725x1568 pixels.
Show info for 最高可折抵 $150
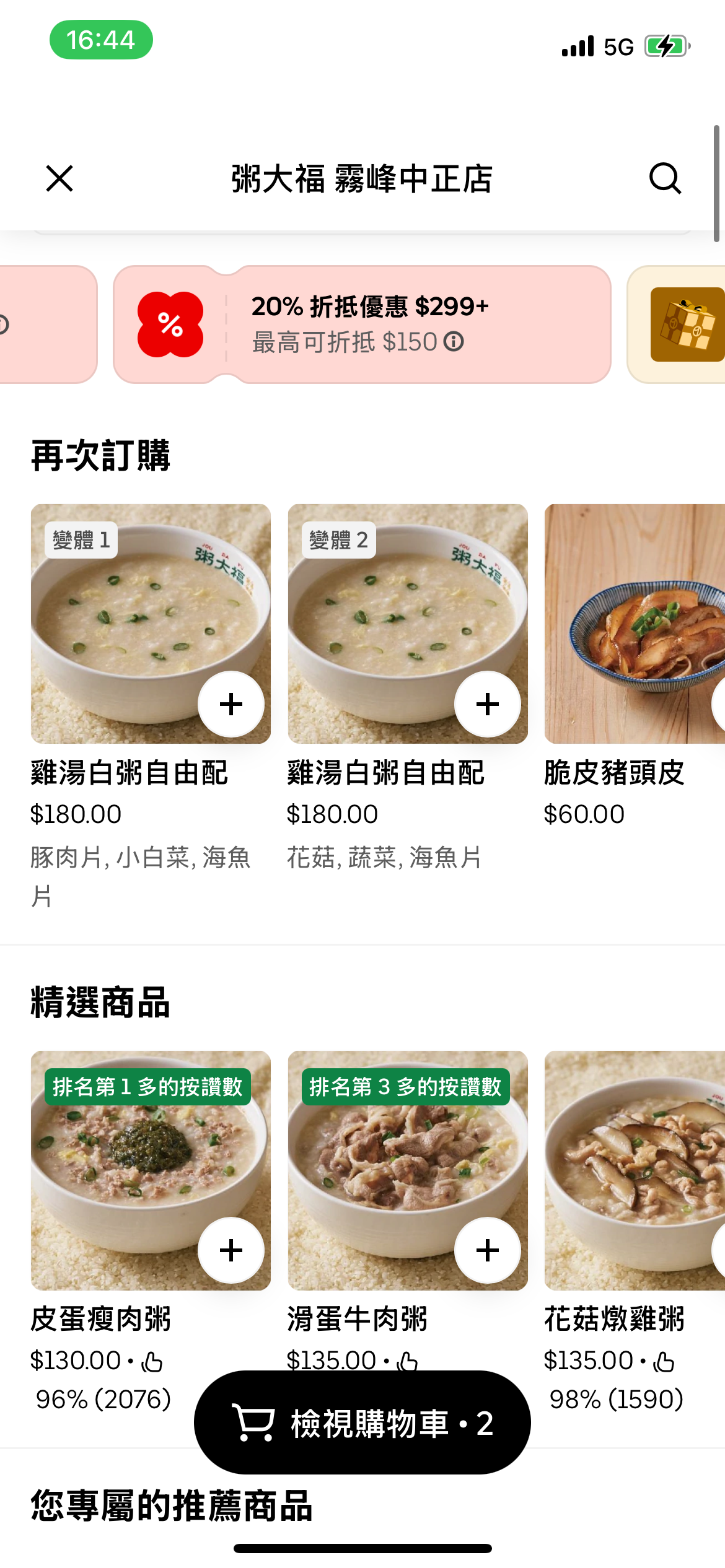pyautogui.click(x=454, y=342)
